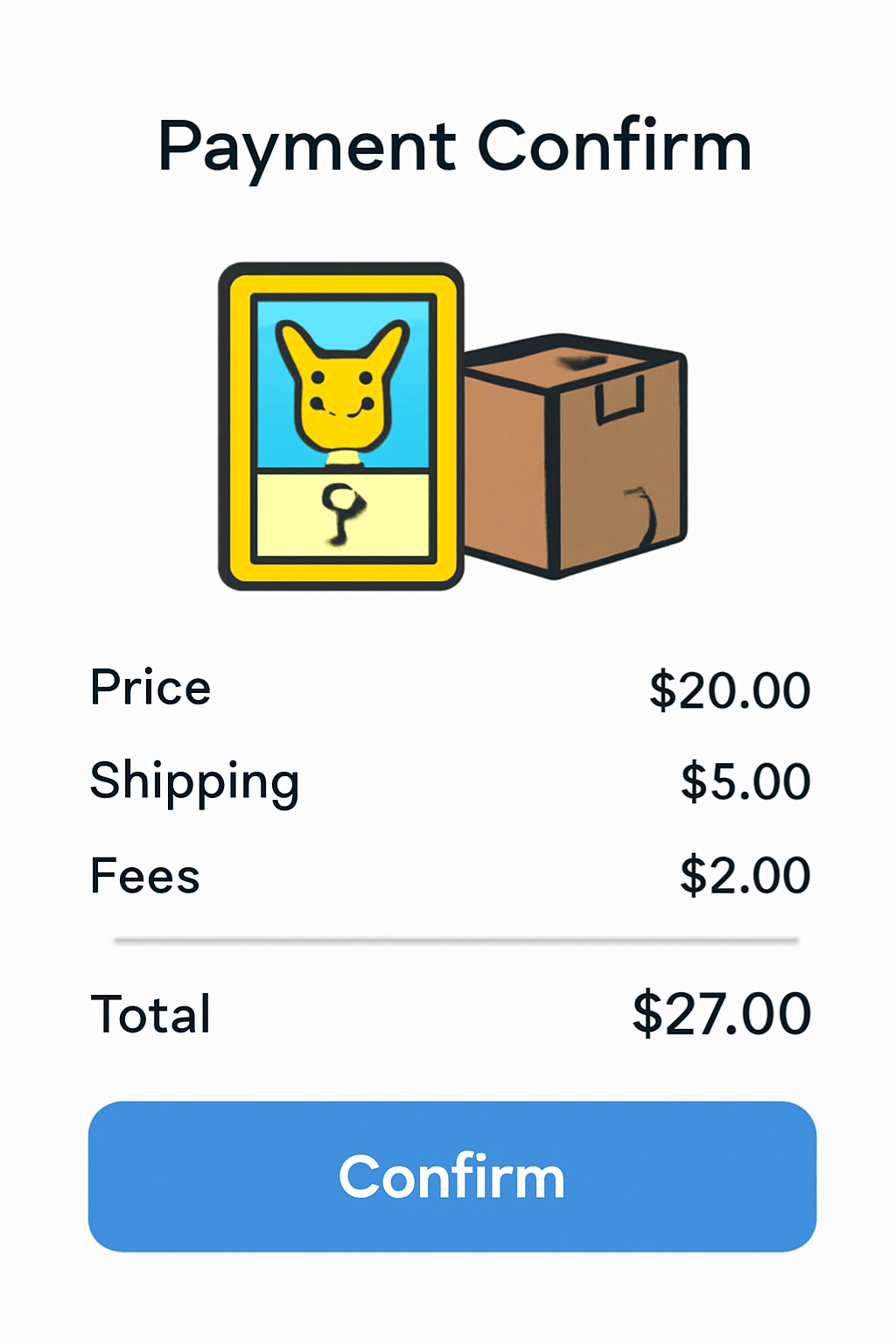Select the Fees label
Screen dimensions: 896x1344
click(144, 873)
